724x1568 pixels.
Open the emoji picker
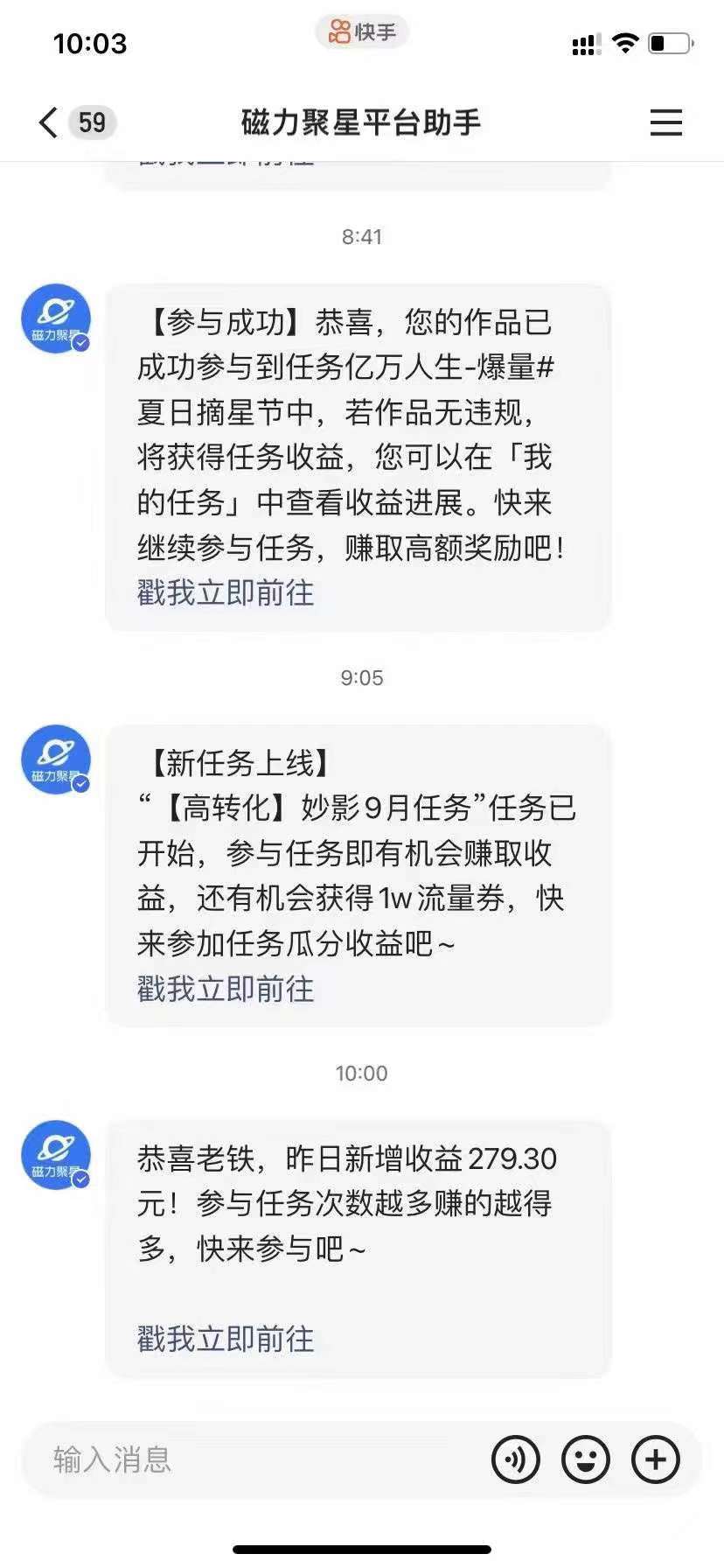586,1459
